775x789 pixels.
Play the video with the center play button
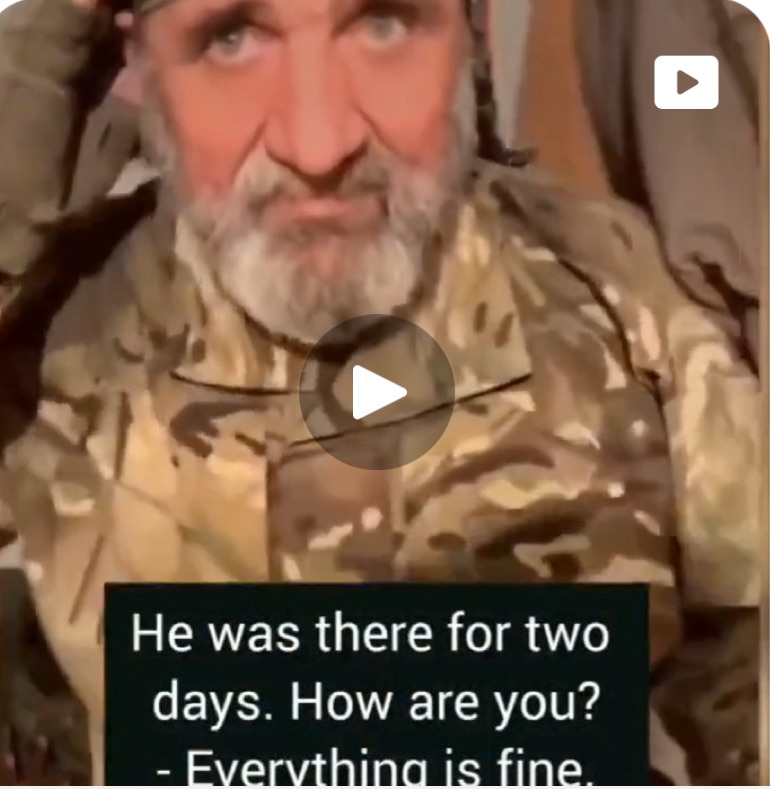click(377, 392)
